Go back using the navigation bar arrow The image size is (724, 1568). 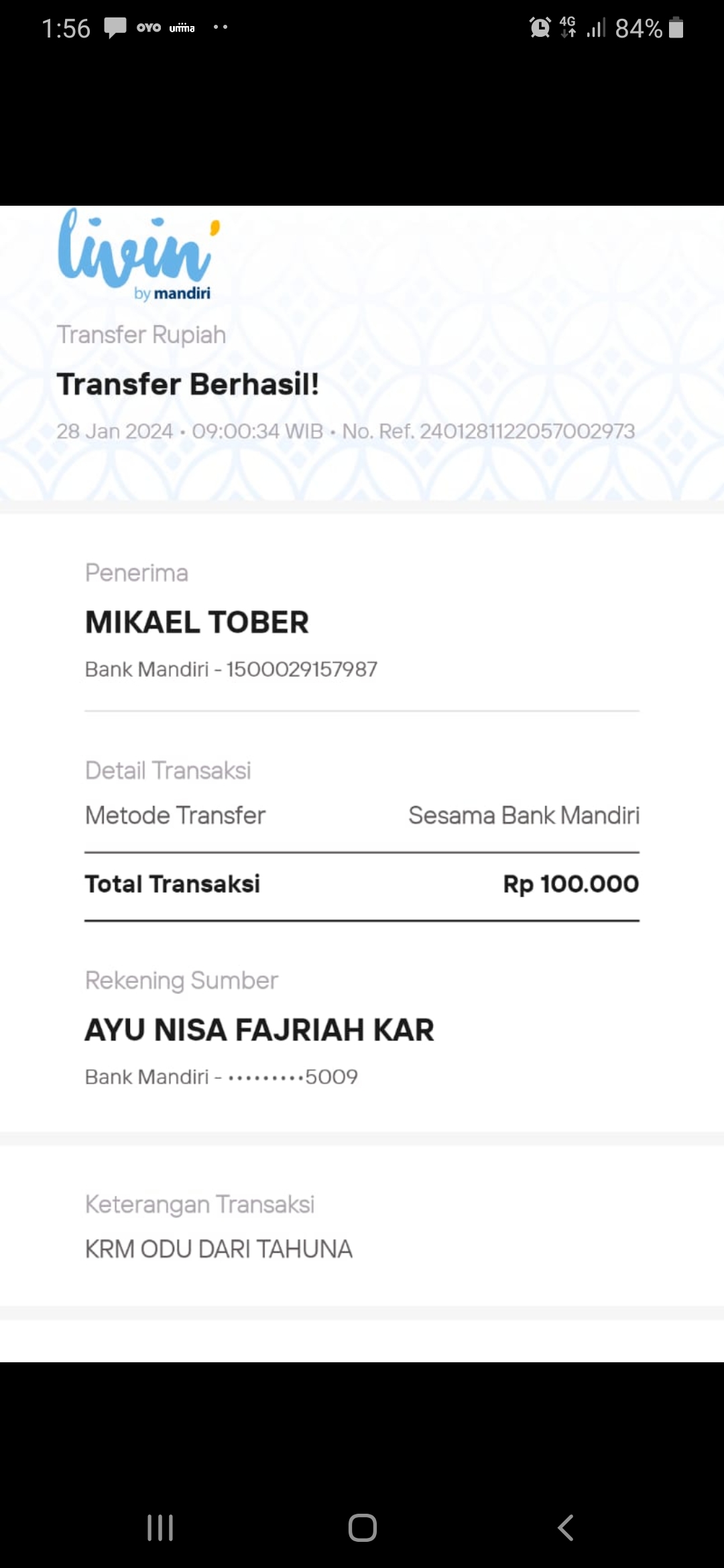coord(565,1528)
